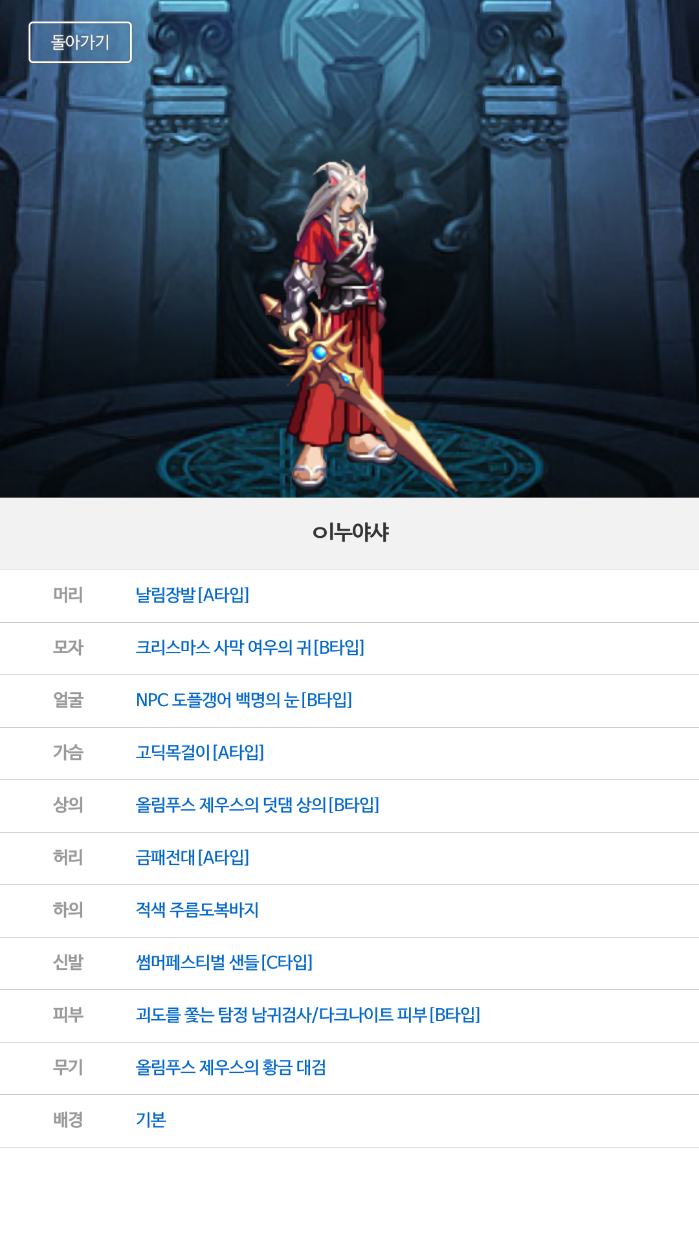The image size is (699, 1244).
Task: Open the 날림장발 [A타입] hair item link
Action: click(x=192, y=595)
